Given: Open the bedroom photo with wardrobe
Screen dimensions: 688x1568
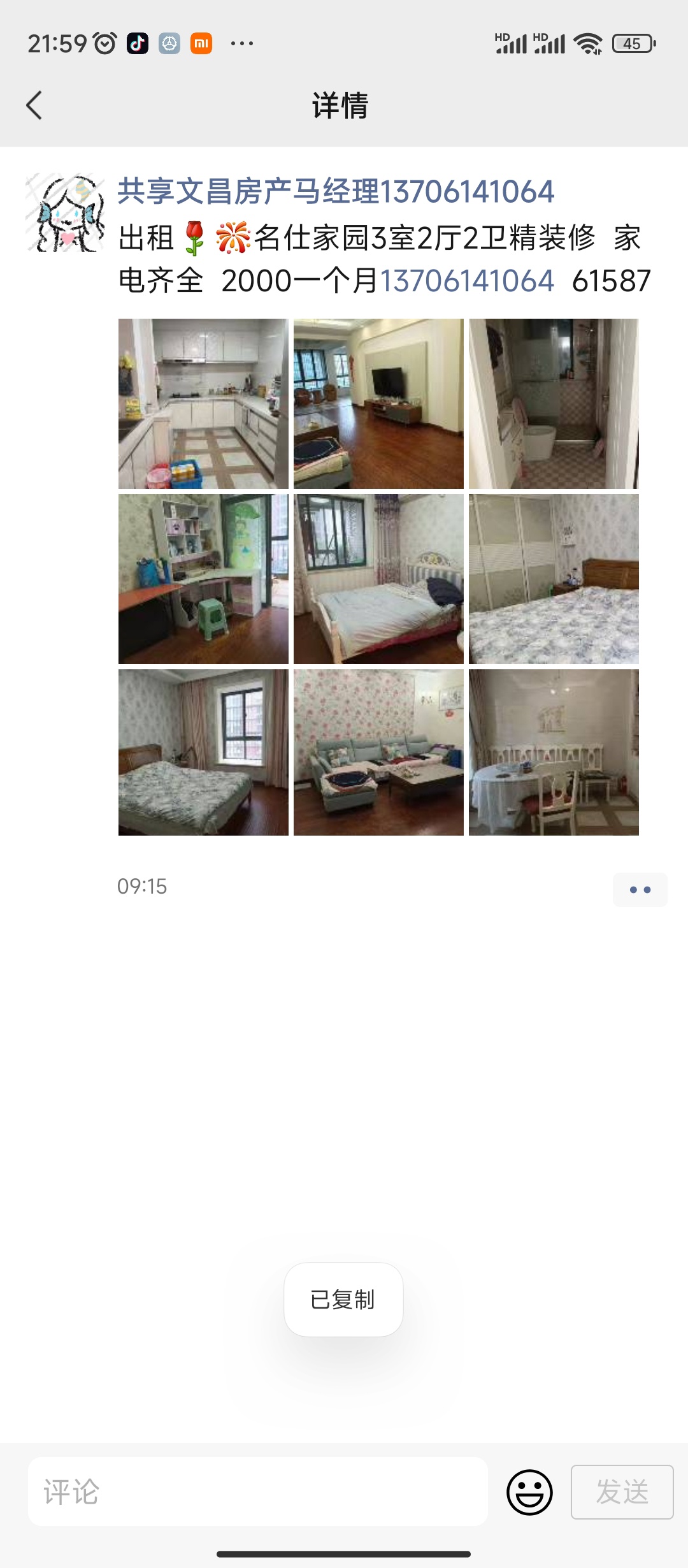Looking at the screenshot, I should click(x=554, y=579).
